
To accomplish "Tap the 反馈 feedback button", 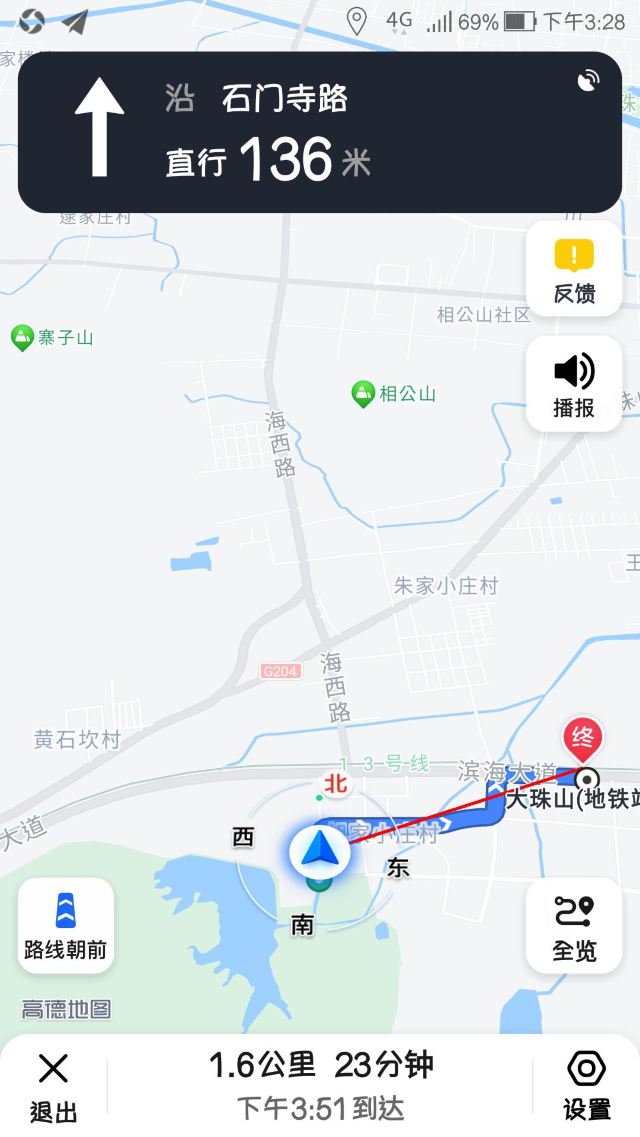I will 574,270.
